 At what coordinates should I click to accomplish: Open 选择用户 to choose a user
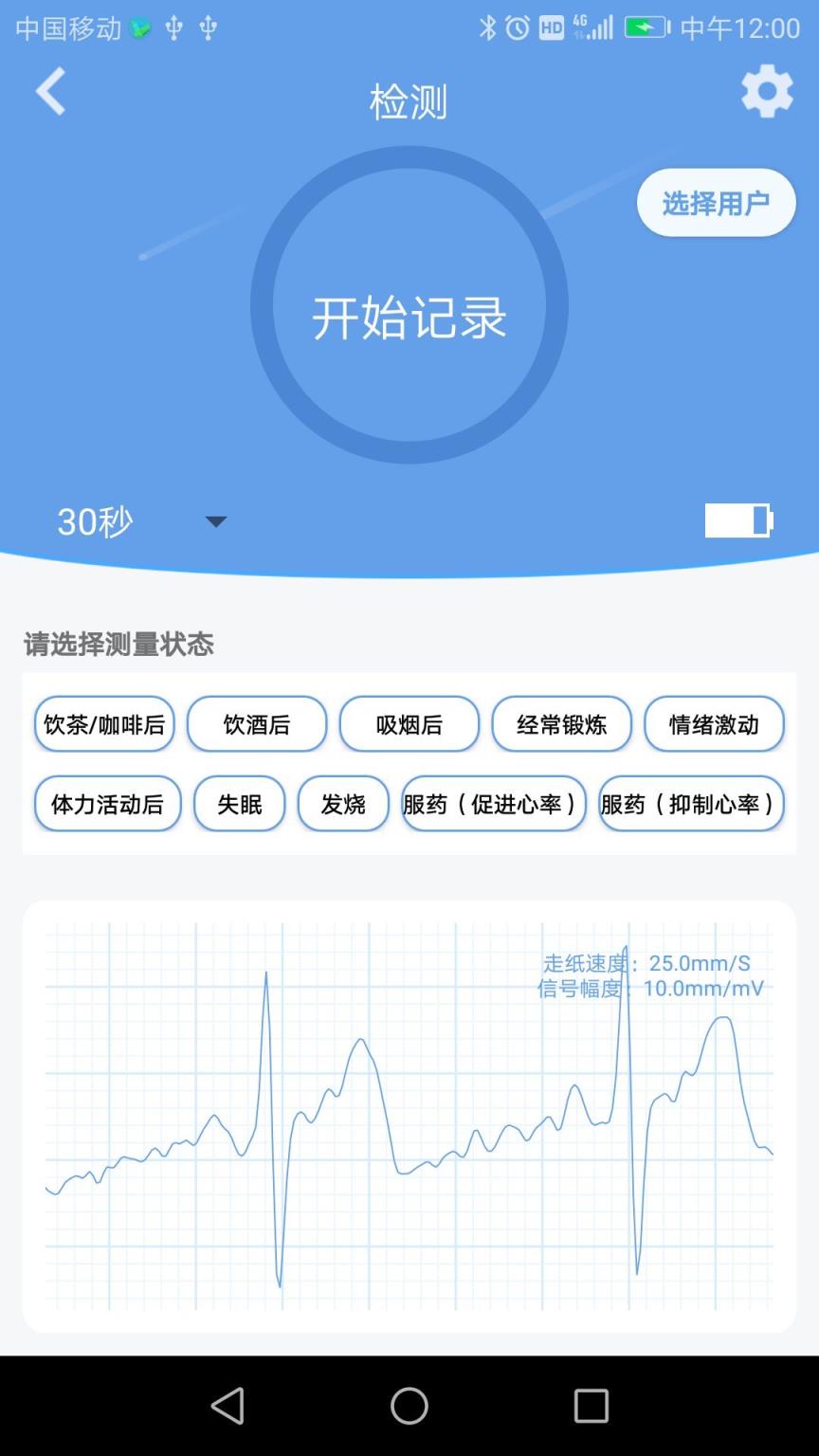[x=716, y=202]
